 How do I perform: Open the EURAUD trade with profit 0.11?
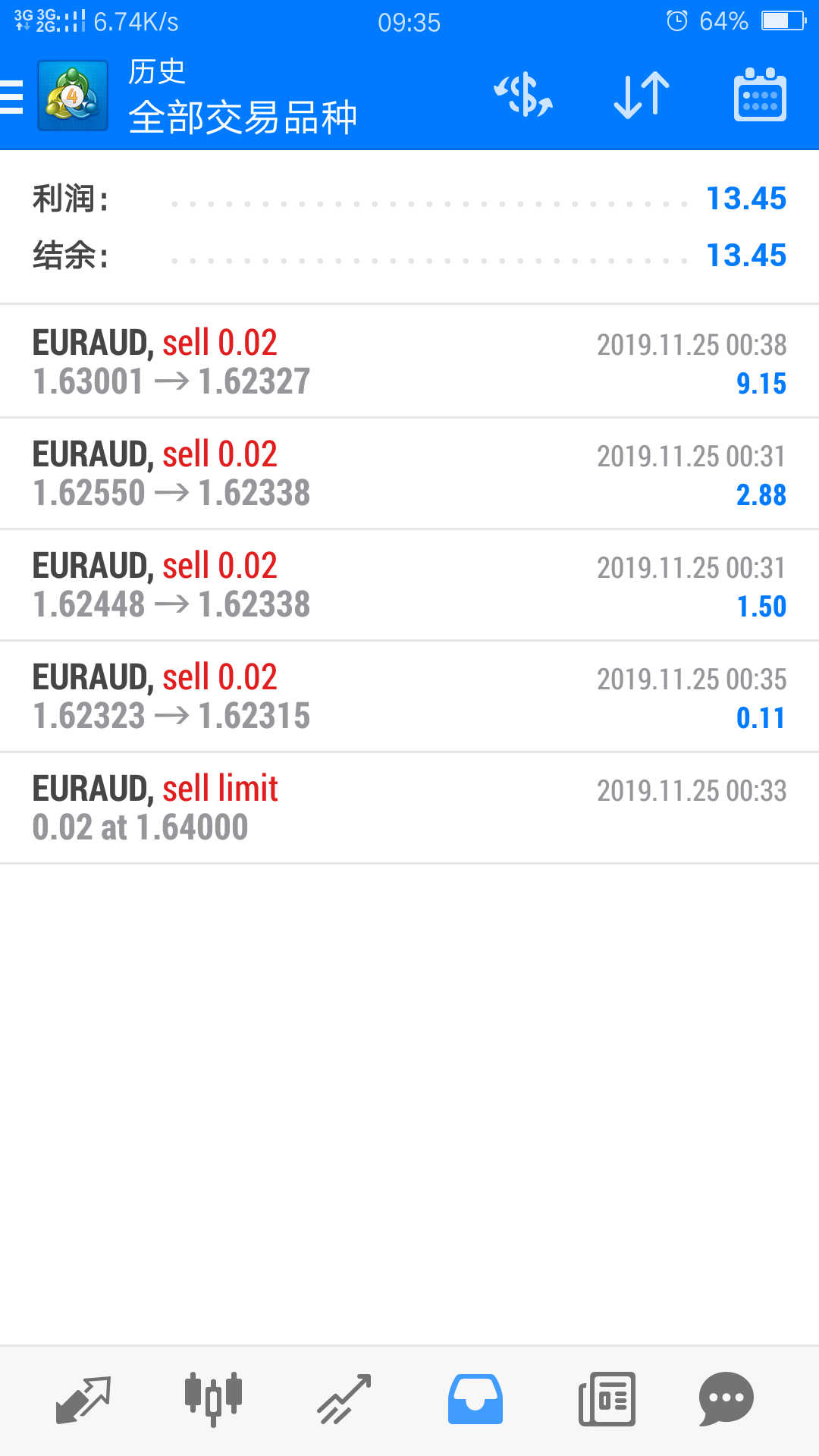409,696
